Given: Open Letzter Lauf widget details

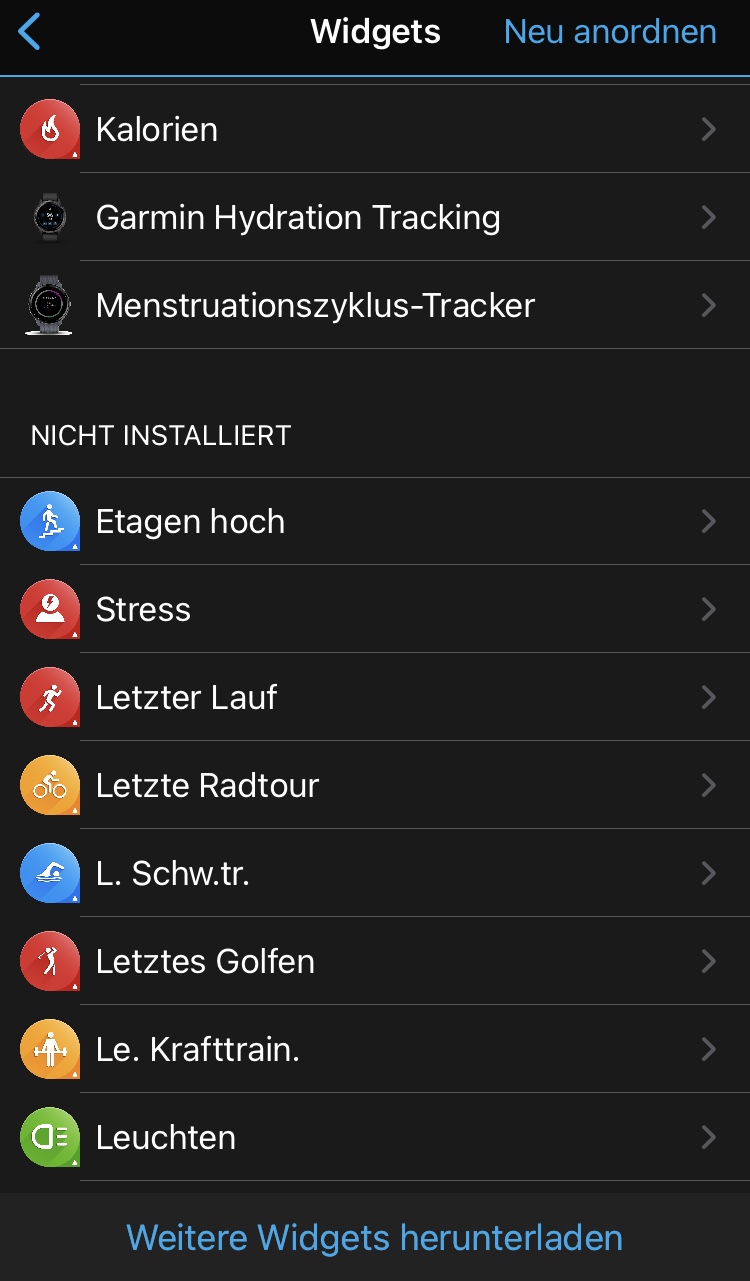Looking at the screenshot, I should pos(375,698).
